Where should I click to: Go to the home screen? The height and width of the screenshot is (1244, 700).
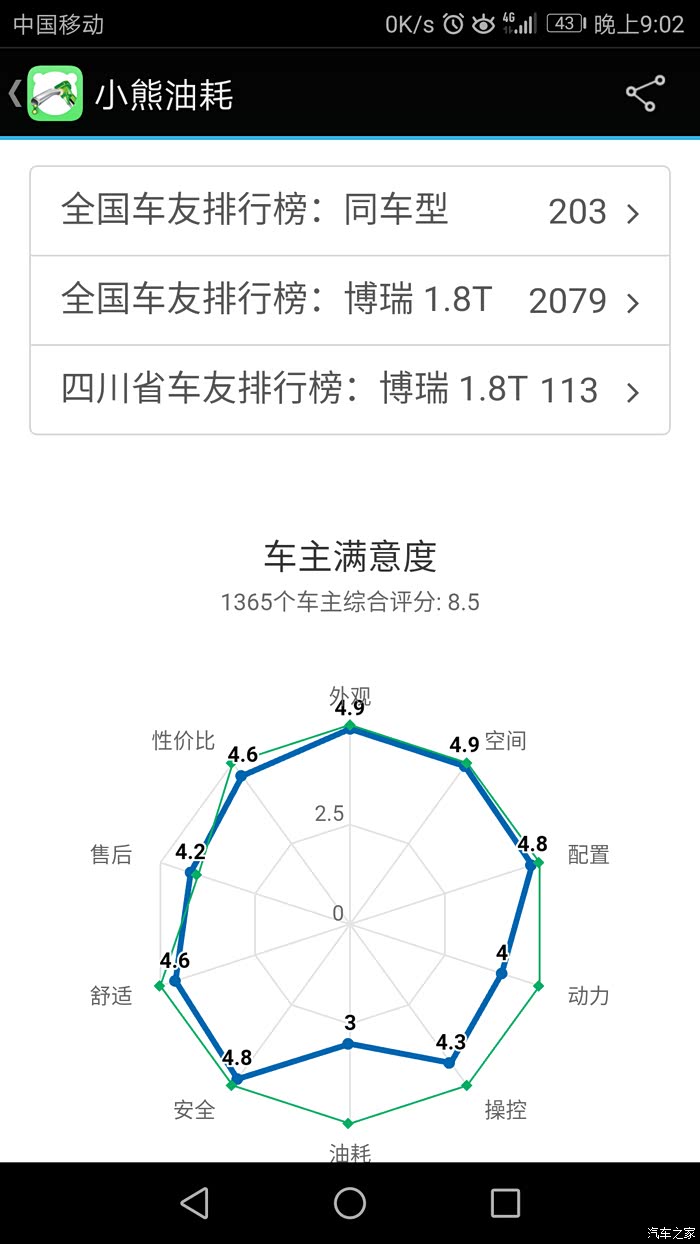[x=350, y=1203]
